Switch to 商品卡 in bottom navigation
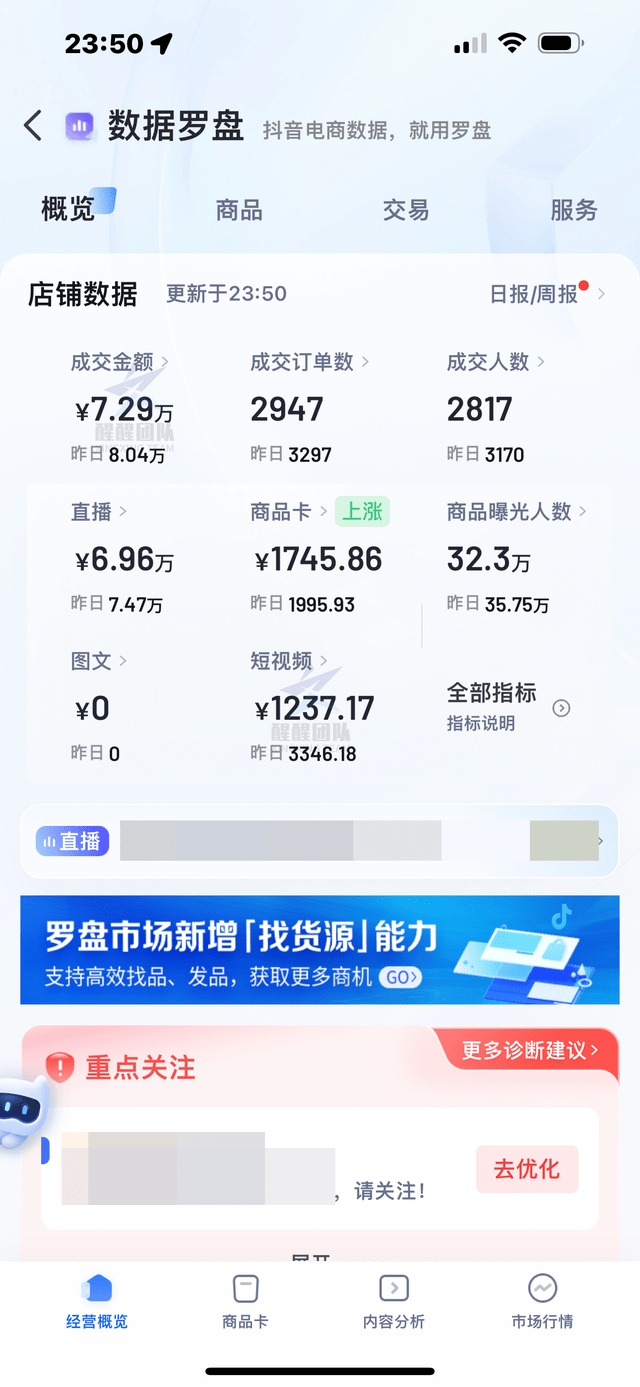The height and width of the screenshot is (1387, 640). click(x=245, y=1301)
